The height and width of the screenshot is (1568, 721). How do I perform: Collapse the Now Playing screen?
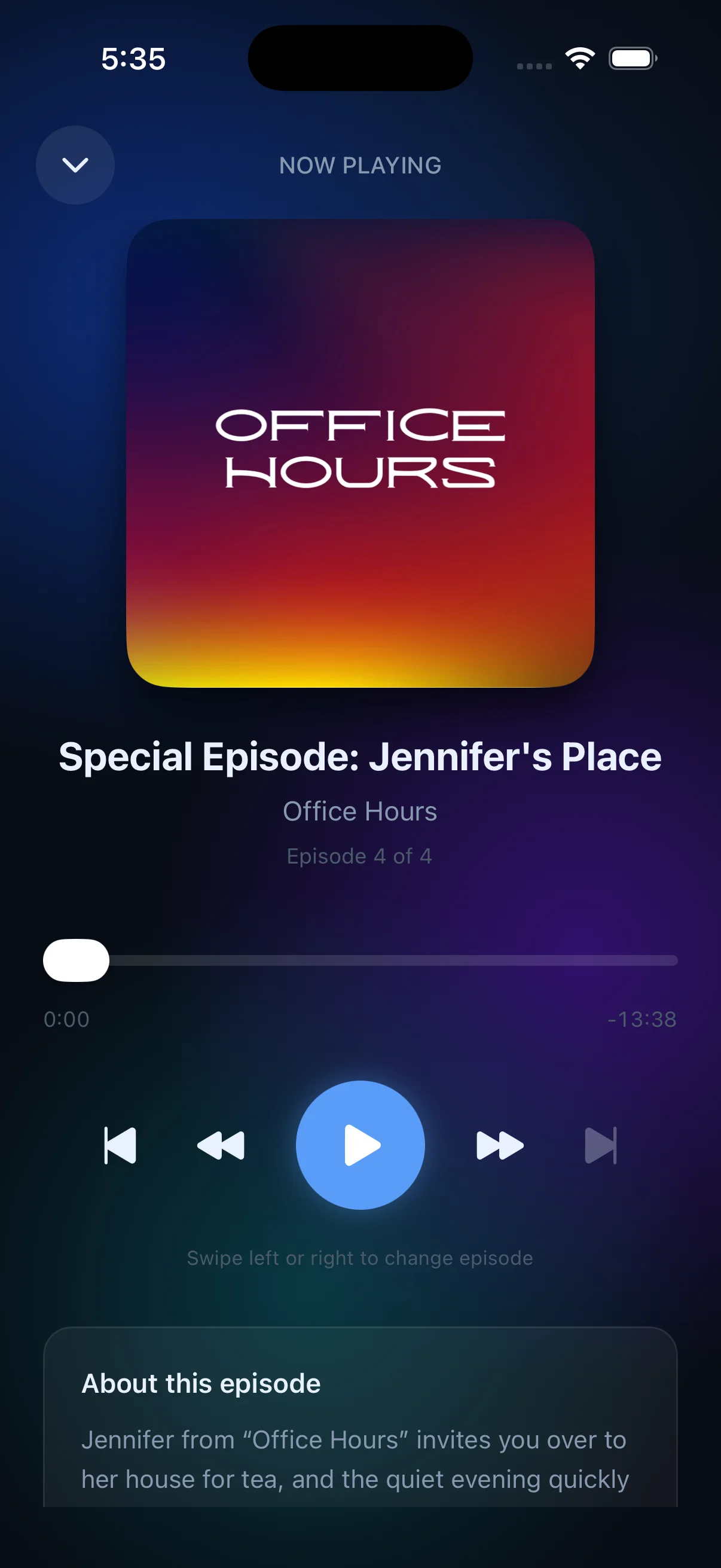[x=75, y=165]
